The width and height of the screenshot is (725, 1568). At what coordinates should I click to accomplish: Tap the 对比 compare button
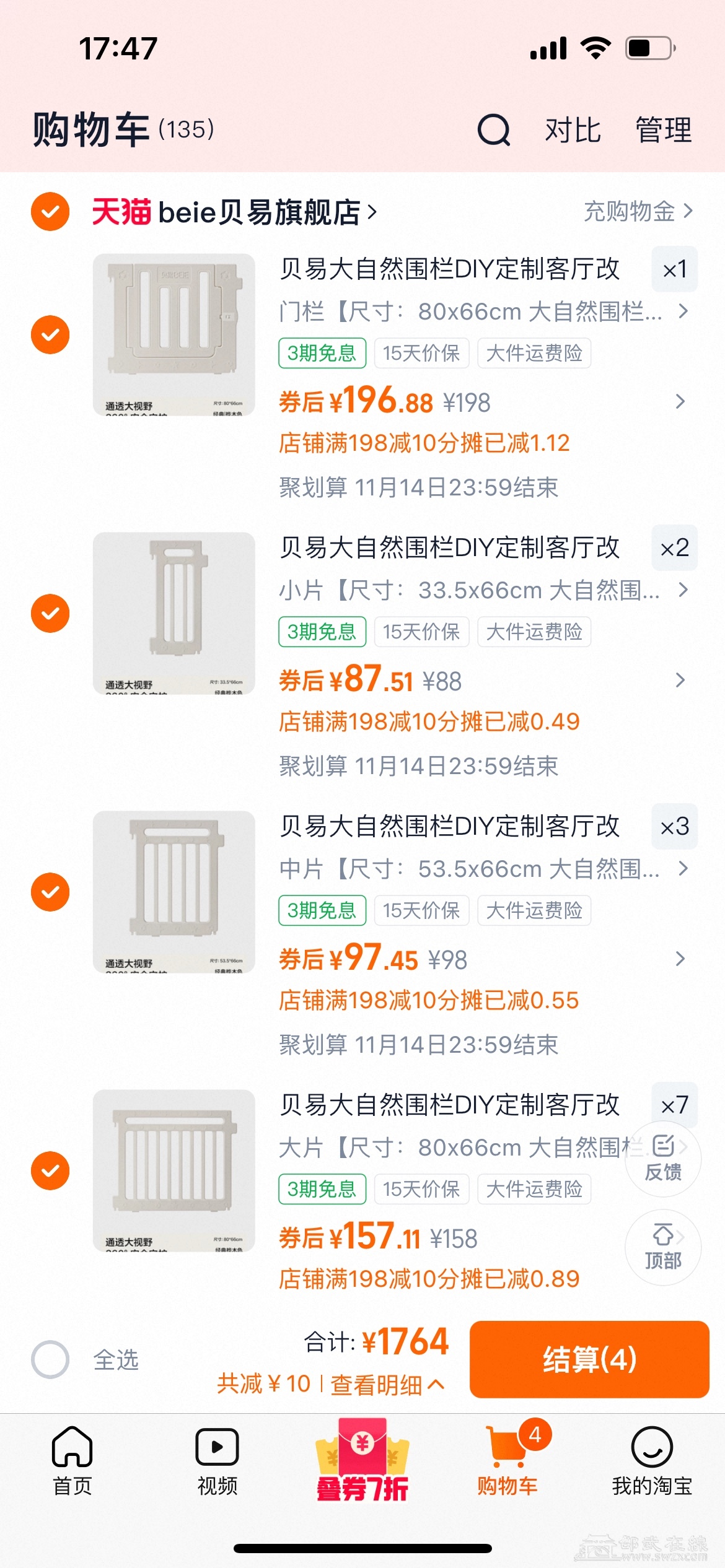[573, 130]
